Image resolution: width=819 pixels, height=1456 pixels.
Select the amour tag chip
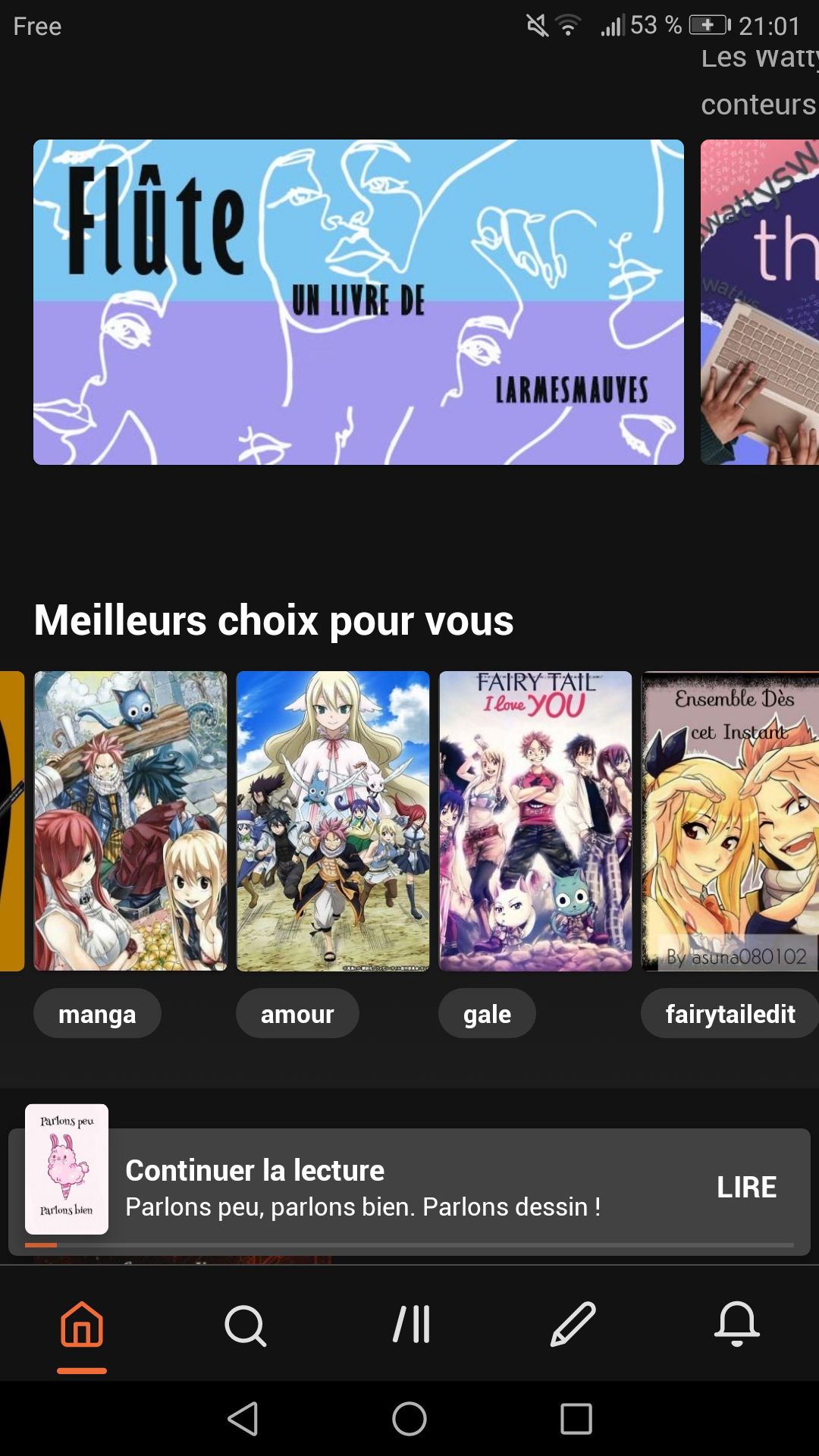(297, 1014)
